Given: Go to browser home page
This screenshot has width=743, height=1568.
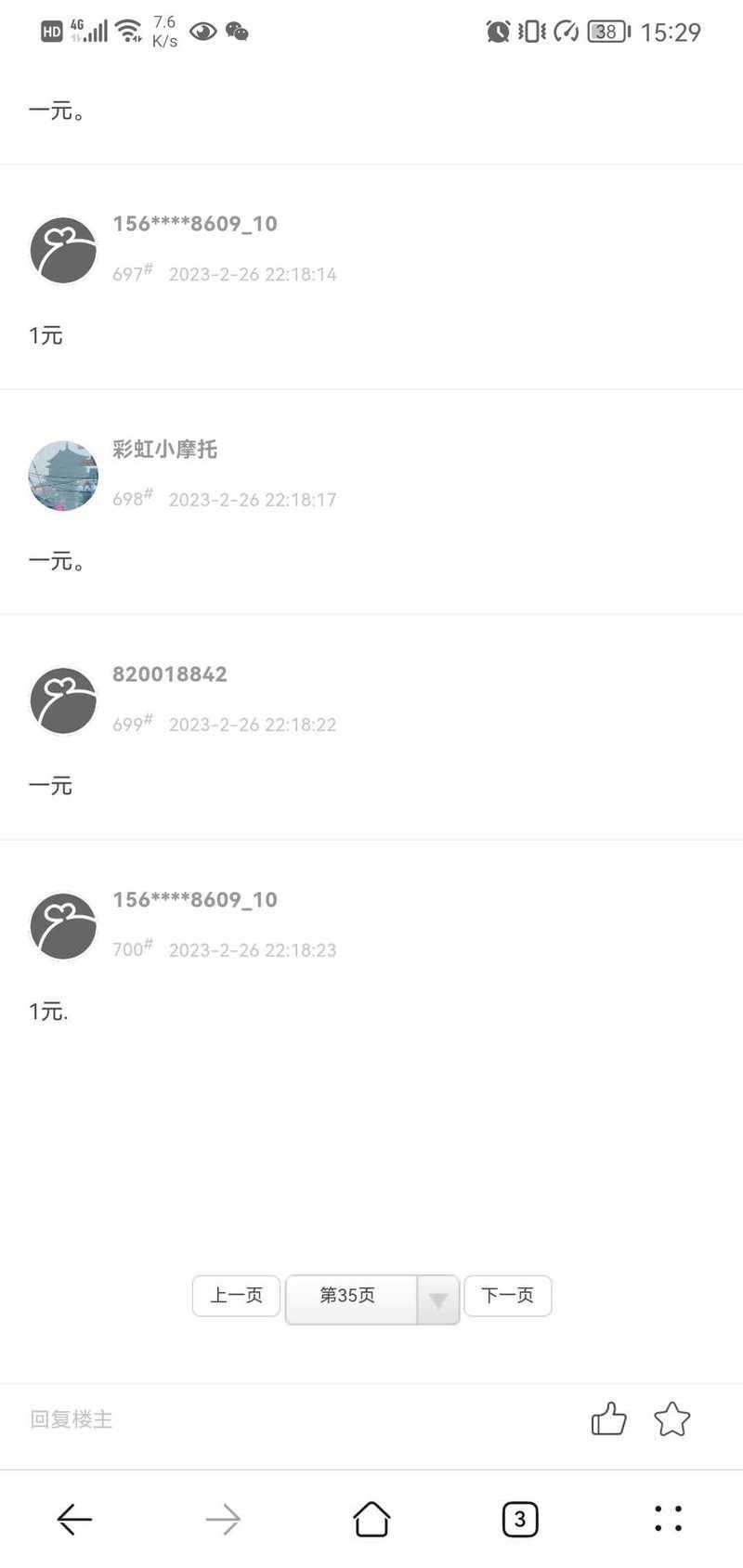Looking at the screenshot, I should pyautogui.click(x=371, y=1519).
